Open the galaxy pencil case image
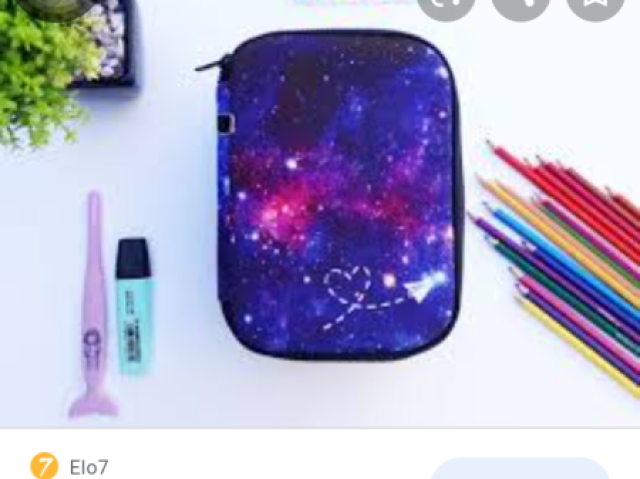 click(x=340, y=200)
